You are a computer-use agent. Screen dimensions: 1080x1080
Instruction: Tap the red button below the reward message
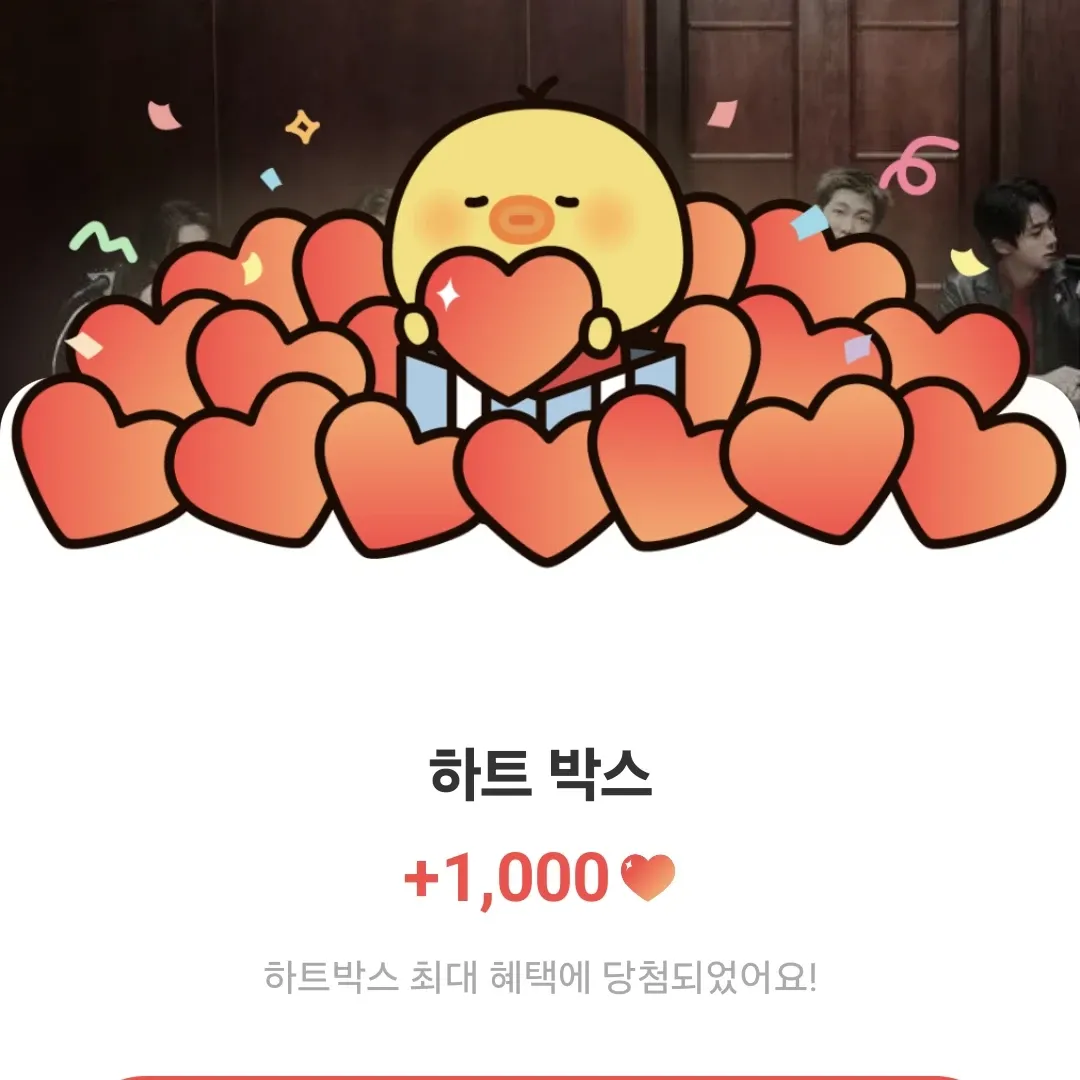tap(540, 1077)
